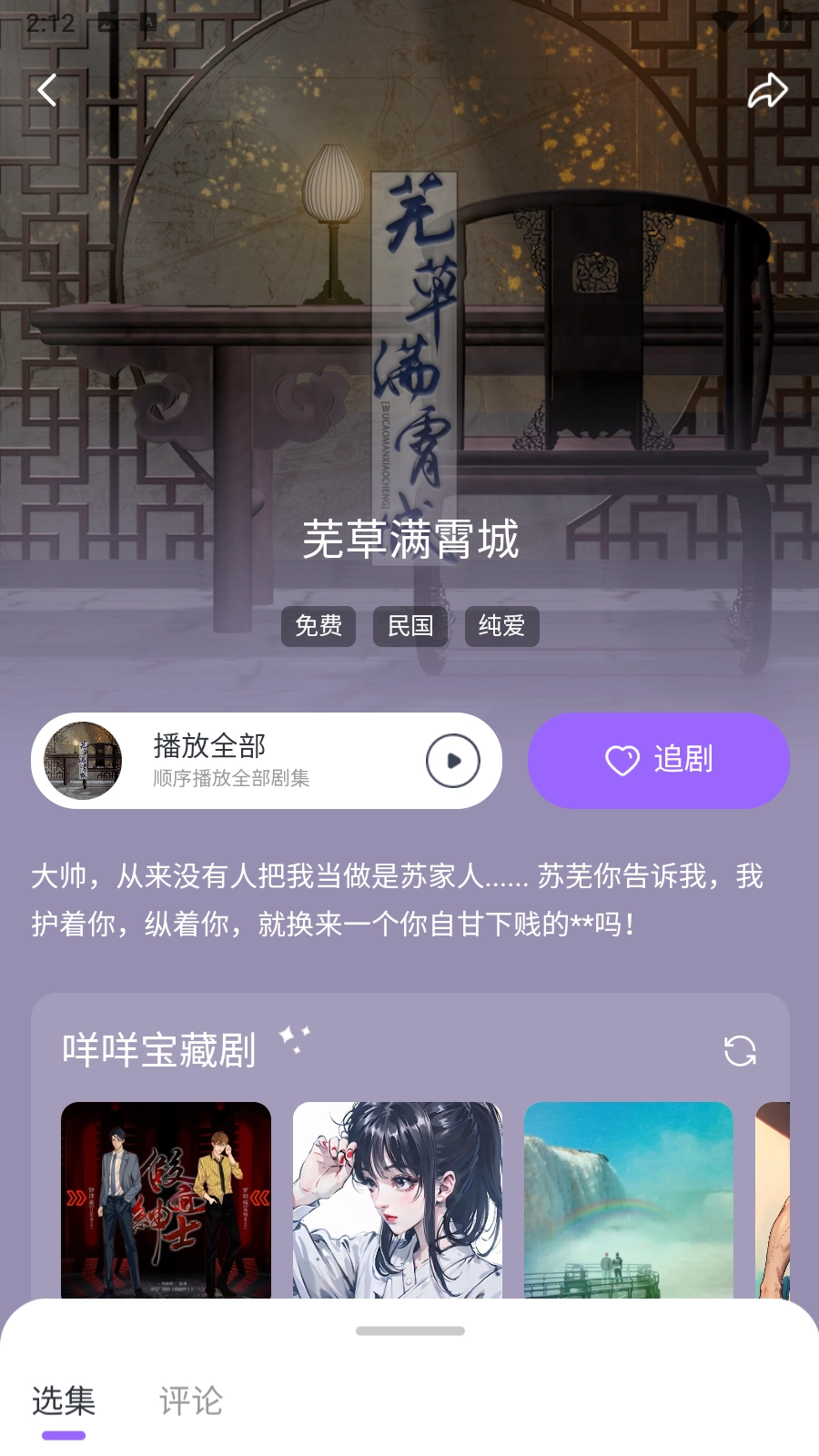The width and height of the screenshot is (819, 1456).
Task: Tap the back arrow to exit this page
Action: click(47, 89)
